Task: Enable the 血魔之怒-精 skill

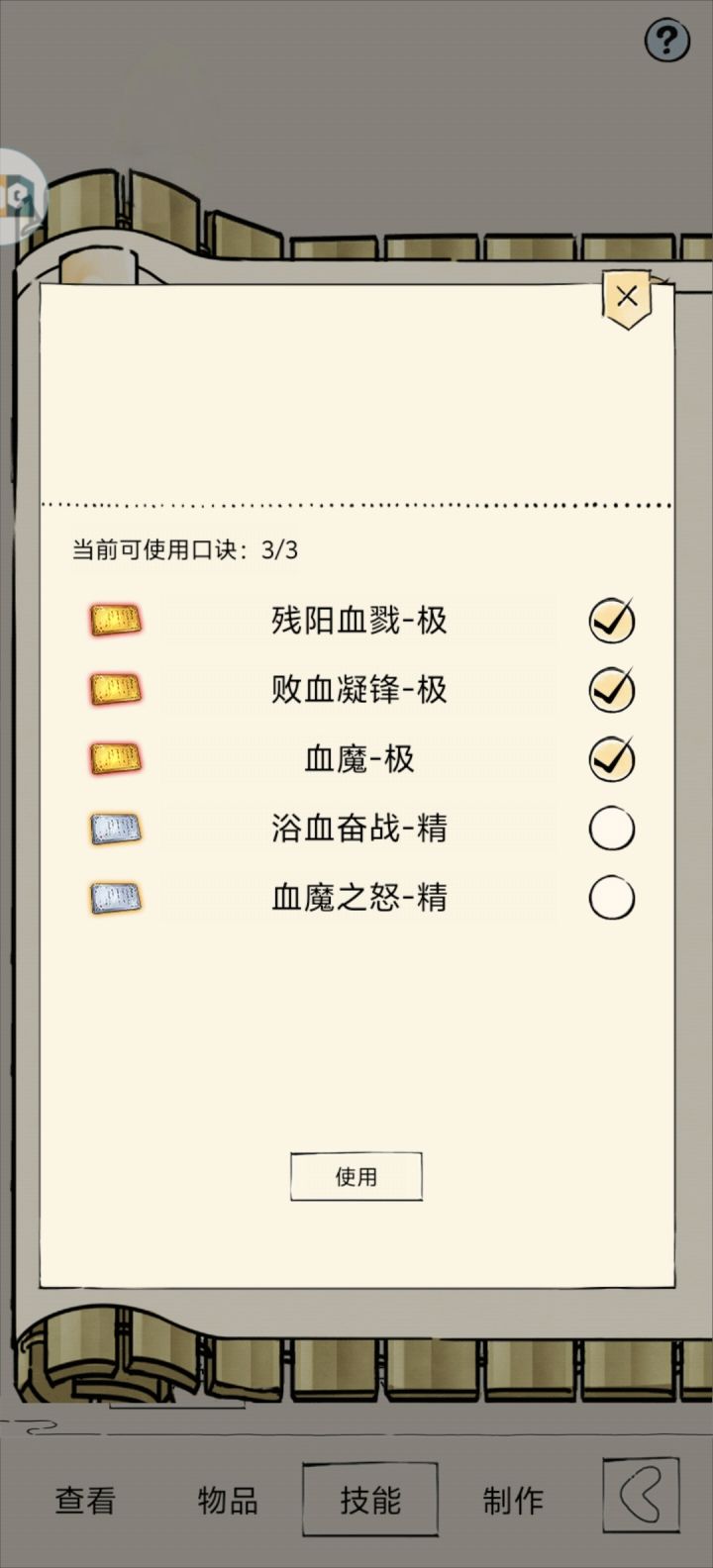Action: pyautogui.click(x=610, y=897)
